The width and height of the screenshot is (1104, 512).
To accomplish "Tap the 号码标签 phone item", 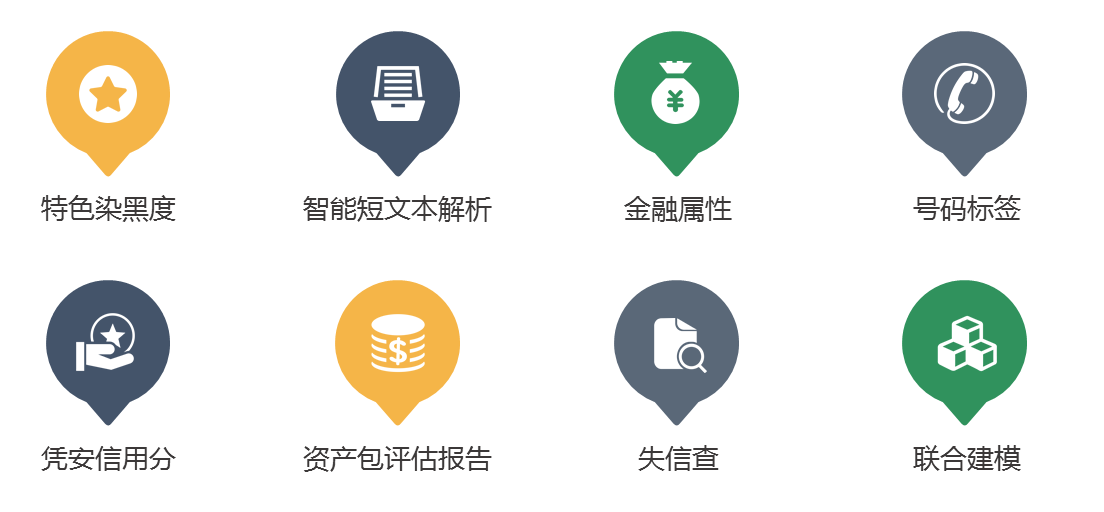I will tap(964, 96).
